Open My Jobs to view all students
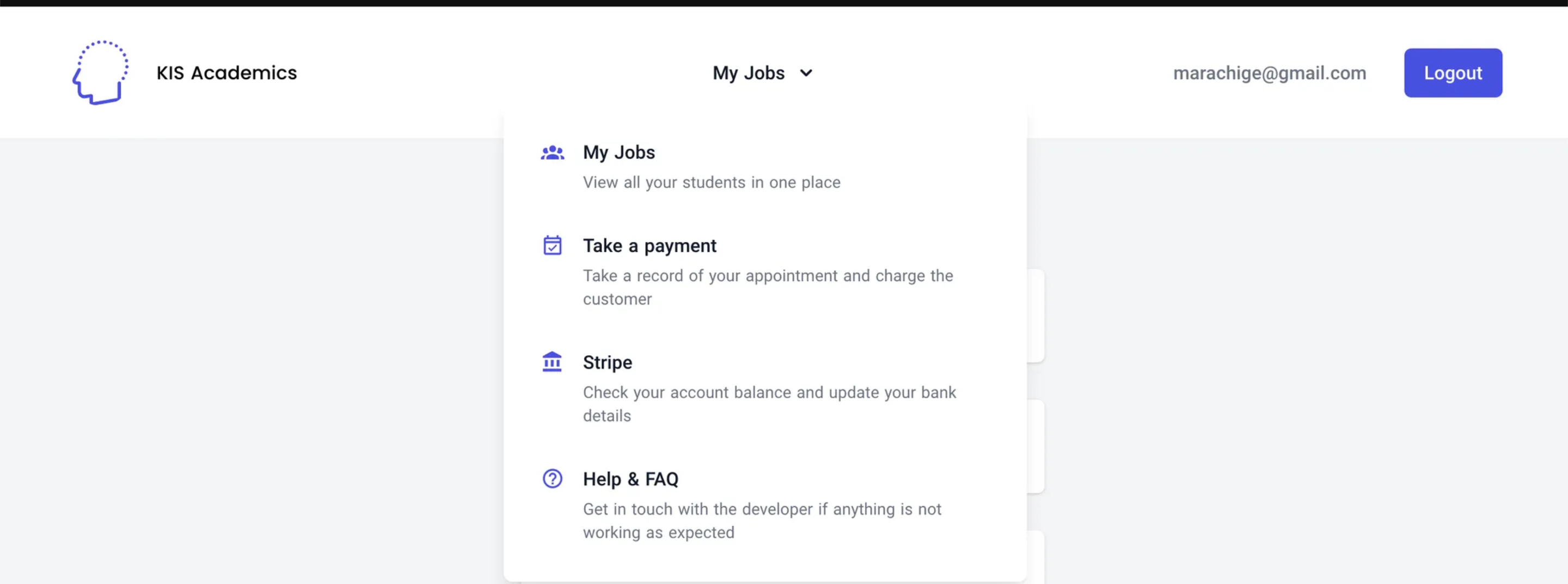This screenshot has width=1568, height=584. [619, 152]
